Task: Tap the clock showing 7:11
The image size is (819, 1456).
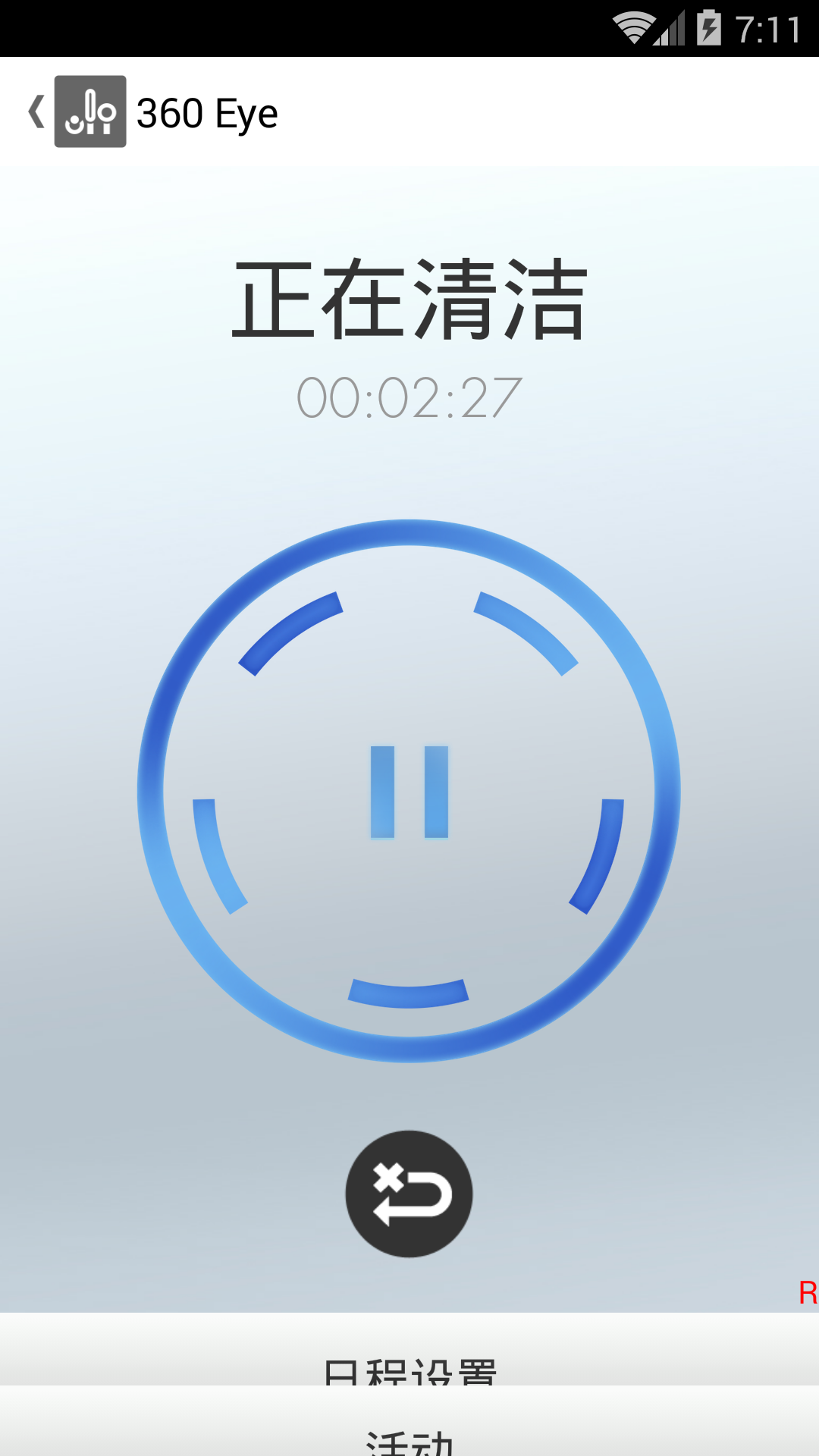Action: [x=766, y=28]
